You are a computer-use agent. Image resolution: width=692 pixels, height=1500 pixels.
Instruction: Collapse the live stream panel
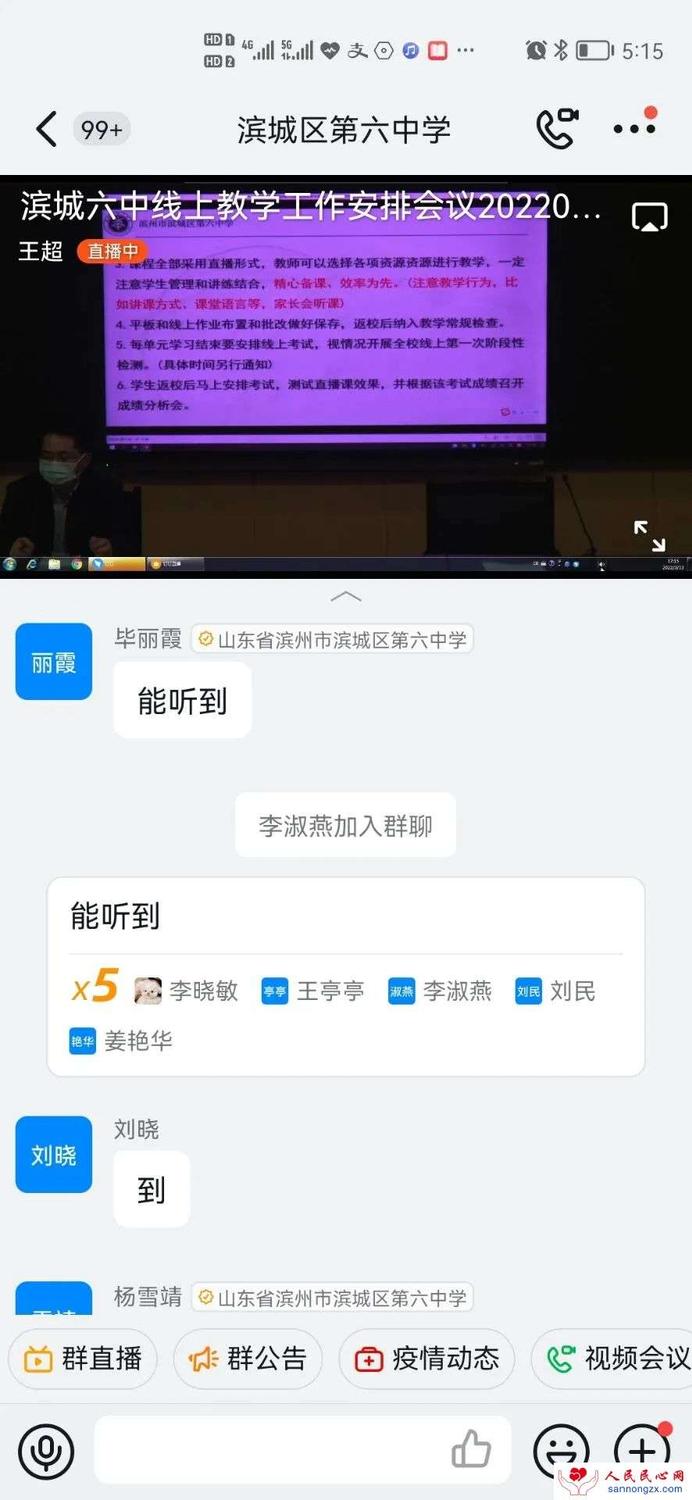346,596
